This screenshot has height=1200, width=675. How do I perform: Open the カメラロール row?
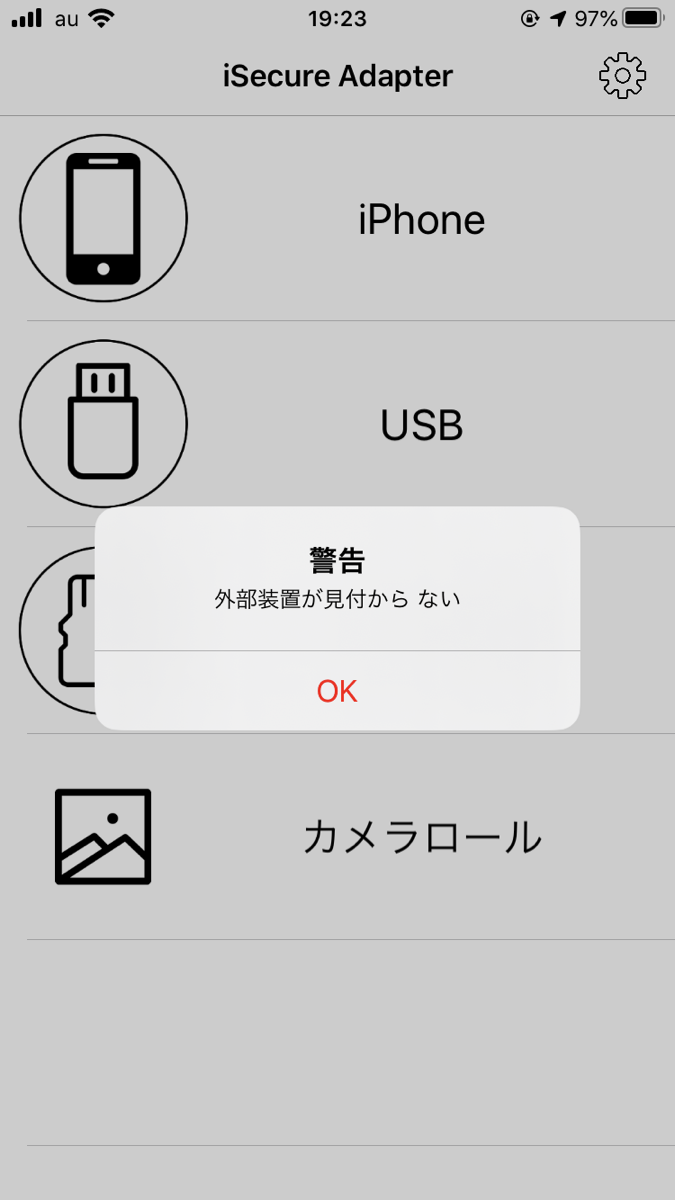pyautogui.click(x=420, y=837)
